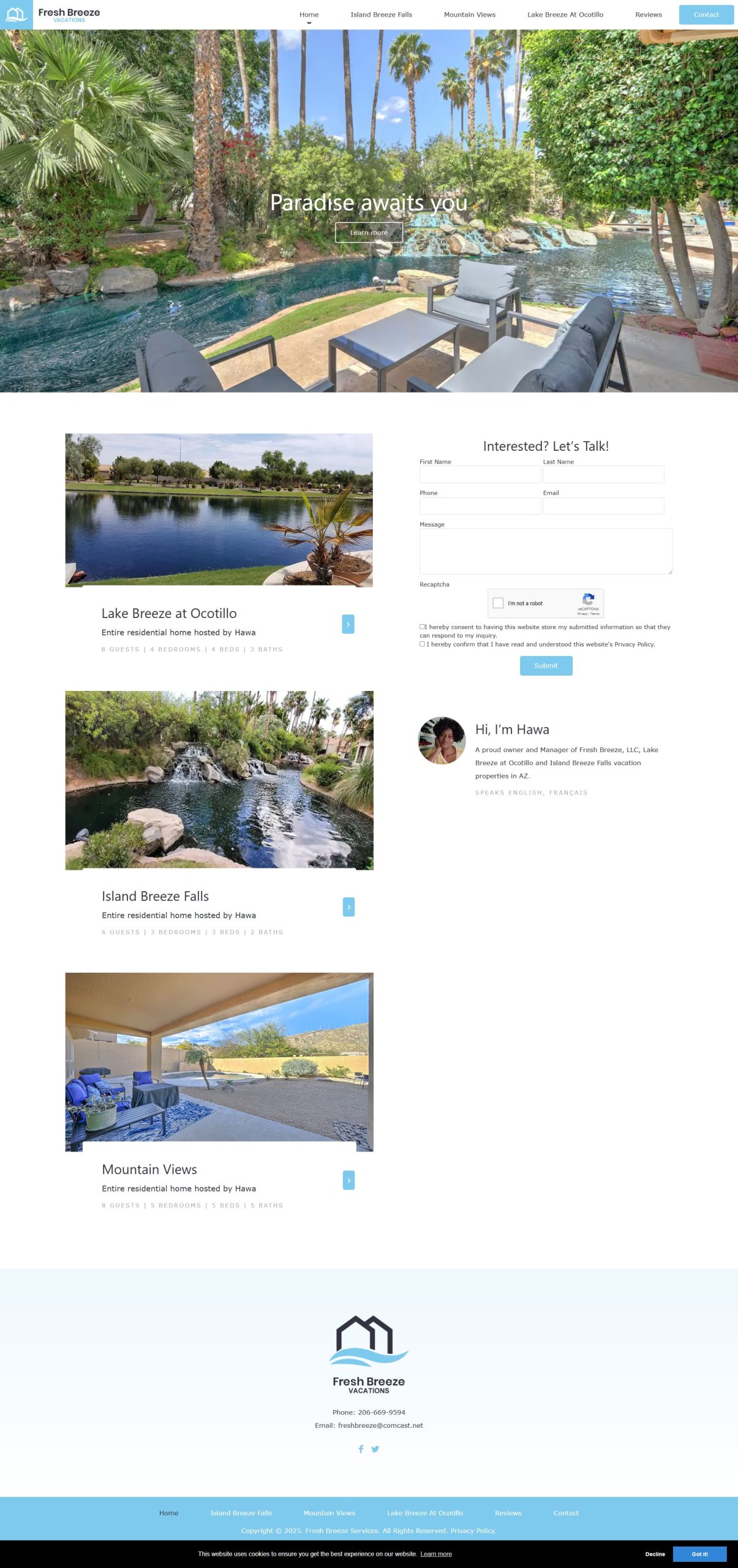Open the Facebook icon in the footer

pos(361,1449)
